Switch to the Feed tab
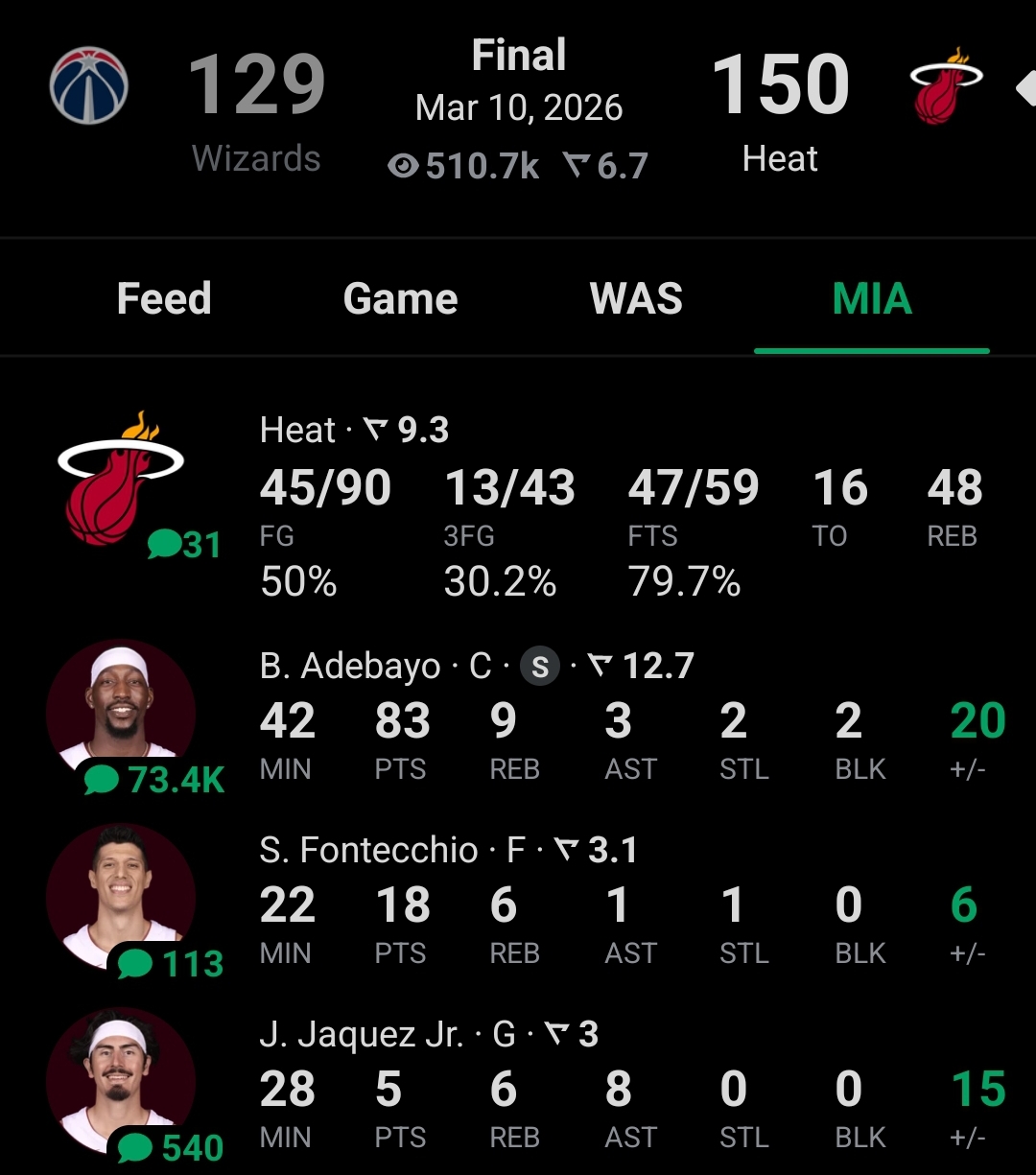The image size is (1036, 1175). (x=164, y=299)
